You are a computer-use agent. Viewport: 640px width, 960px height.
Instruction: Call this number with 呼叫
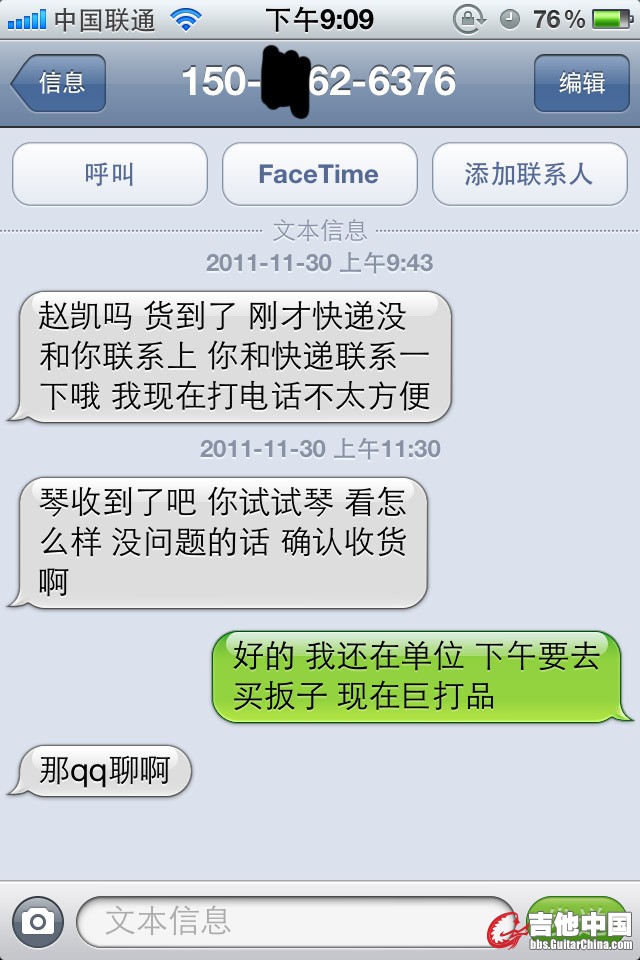tap(110, 174)
